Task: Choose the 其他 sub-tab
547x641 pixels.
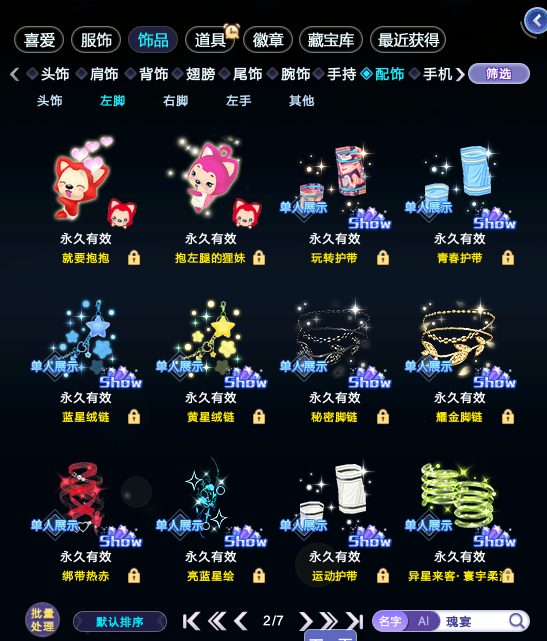Action: pos(301,101)
